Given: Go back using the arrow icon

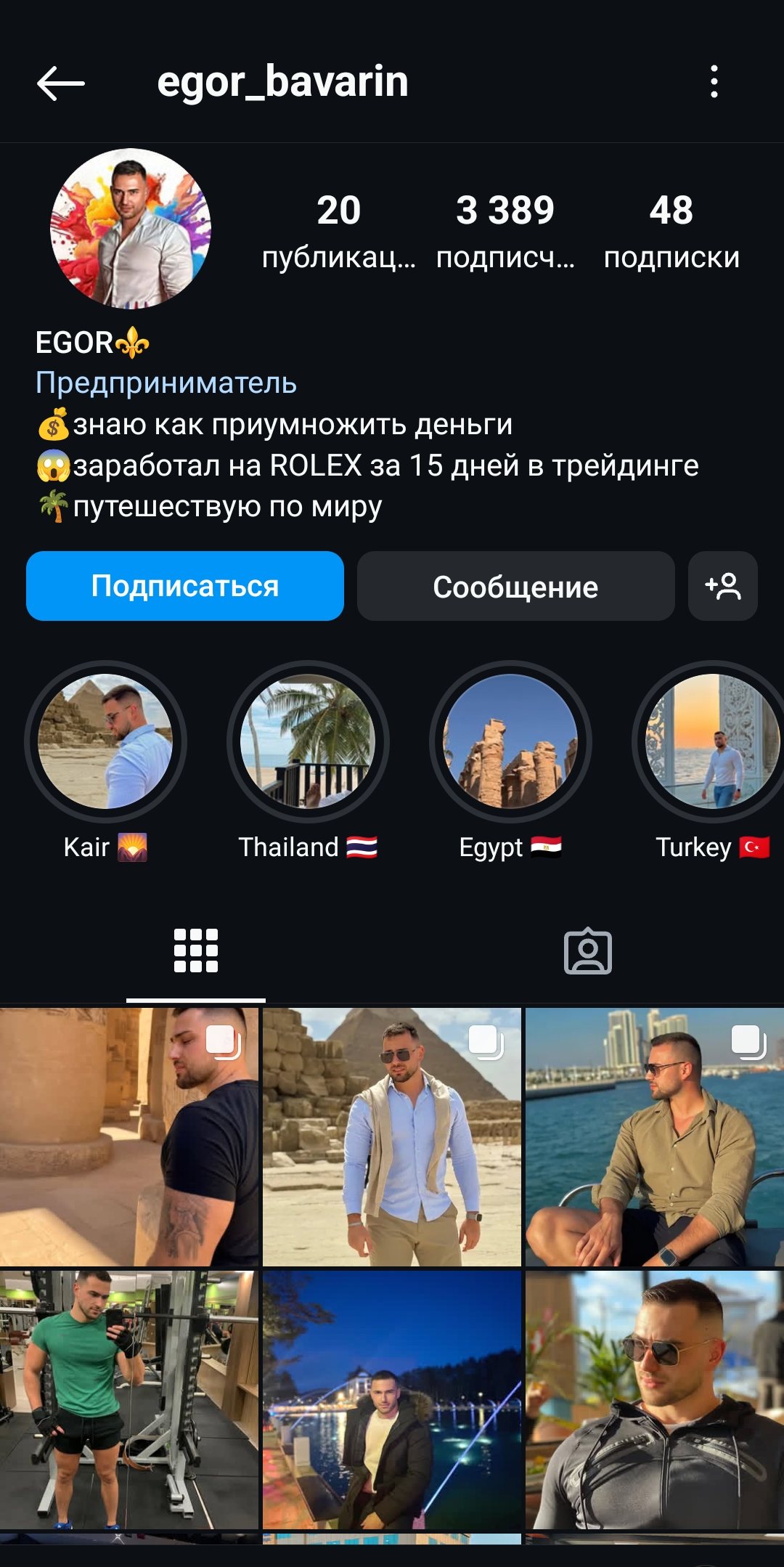Looking at the screenshot, I should pos(61,83).
